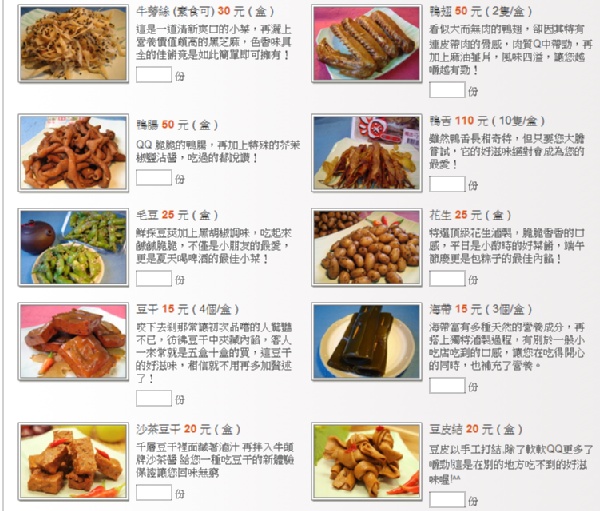Tap the 毛豆 quantity box
Image resolution: width=600 pixels, height=511 pixels.
153,279
